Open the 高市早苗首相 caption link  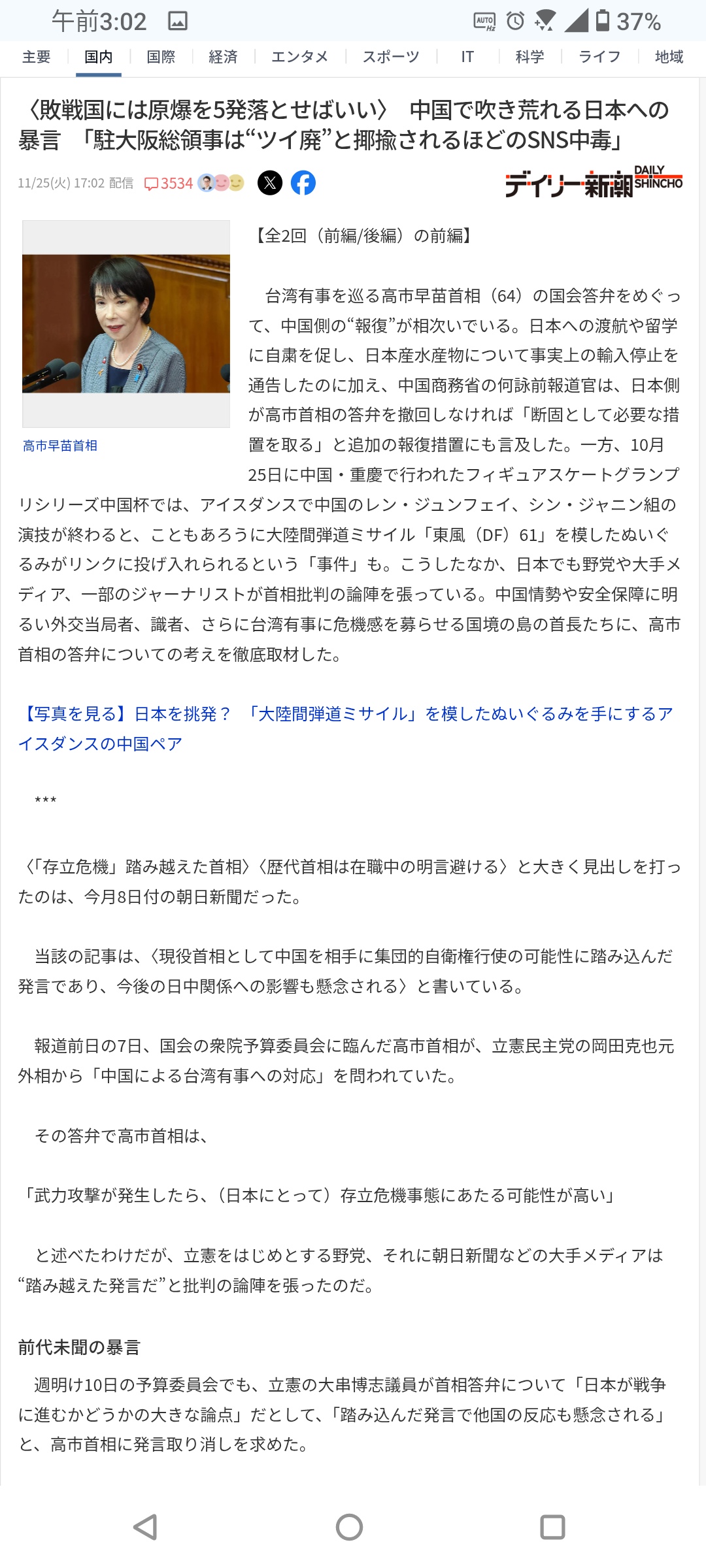point(60,446)
